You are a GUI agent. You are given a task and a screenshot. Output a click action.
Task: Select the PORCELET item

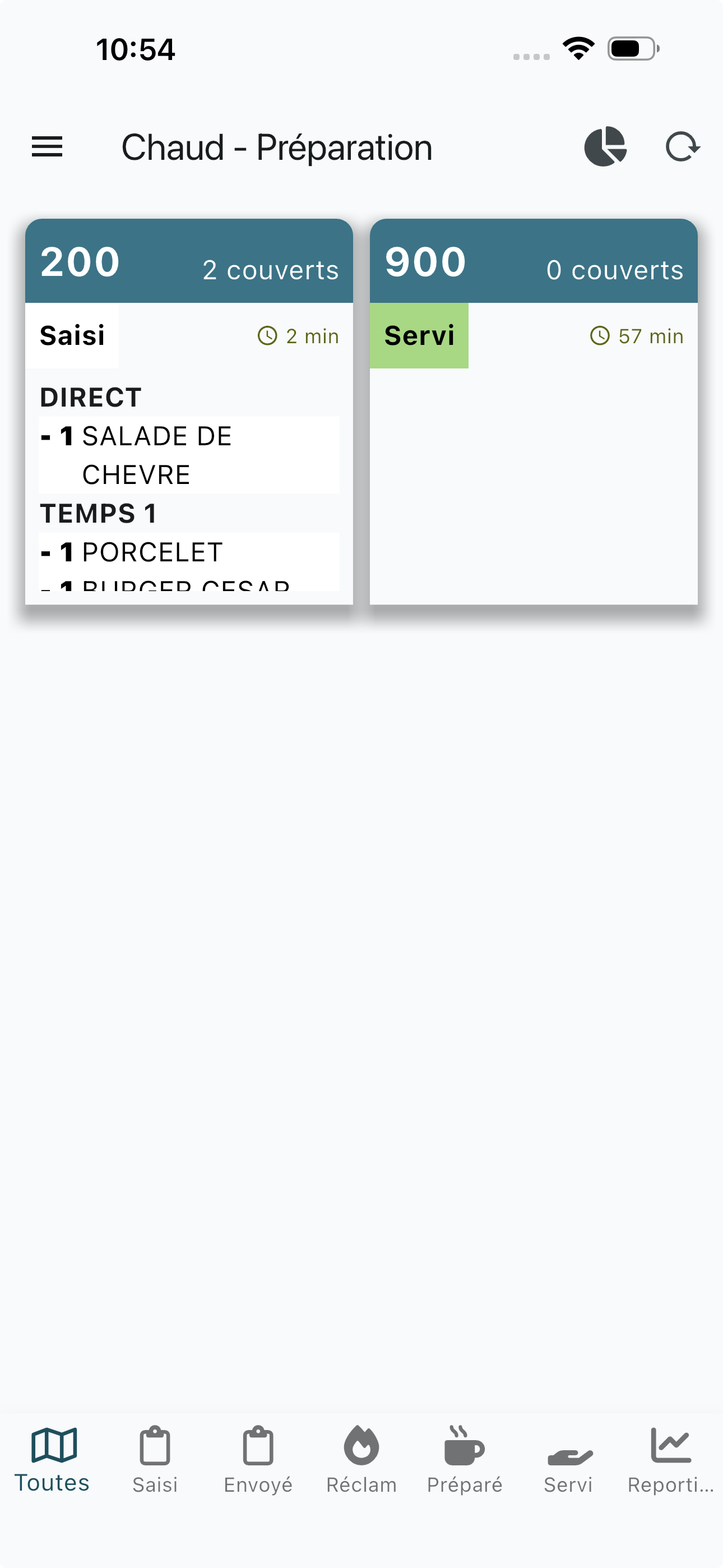pyautogui.click(x=189, y=552)
